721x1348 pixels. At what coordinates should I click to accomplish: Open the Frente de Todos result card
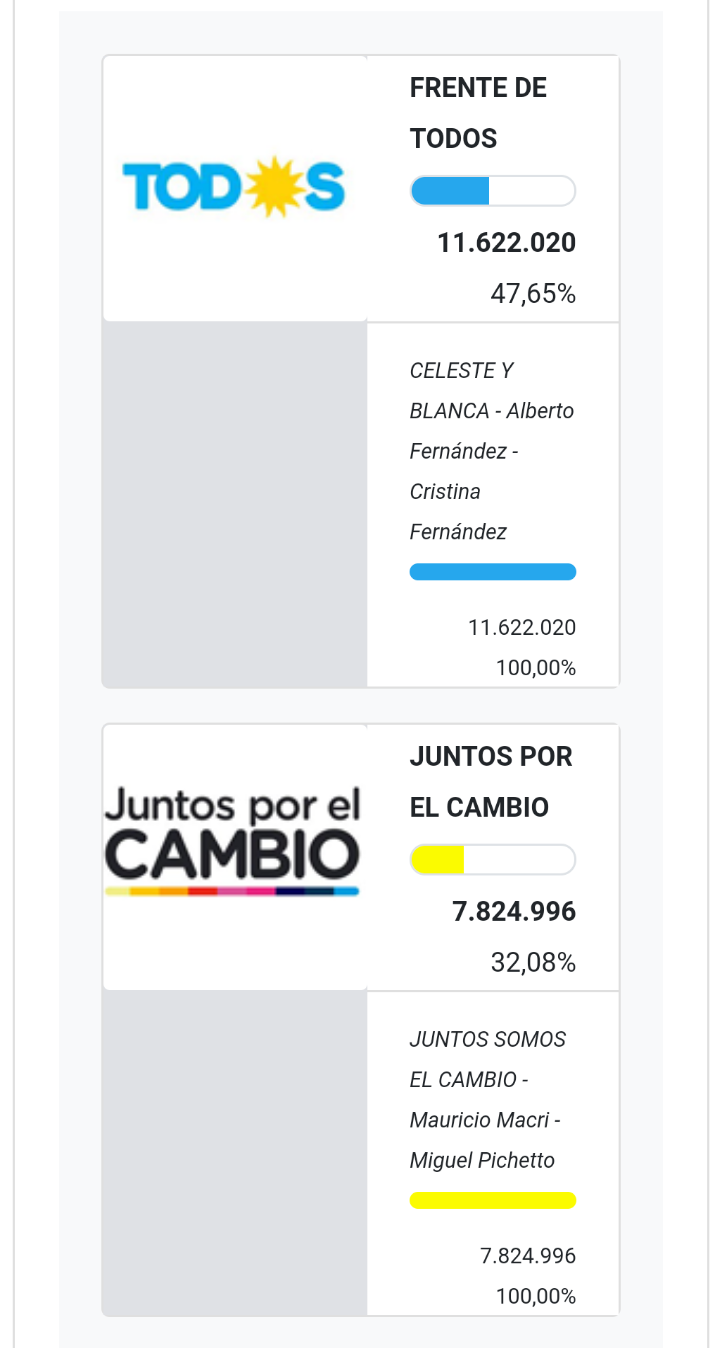pos(361,371)
